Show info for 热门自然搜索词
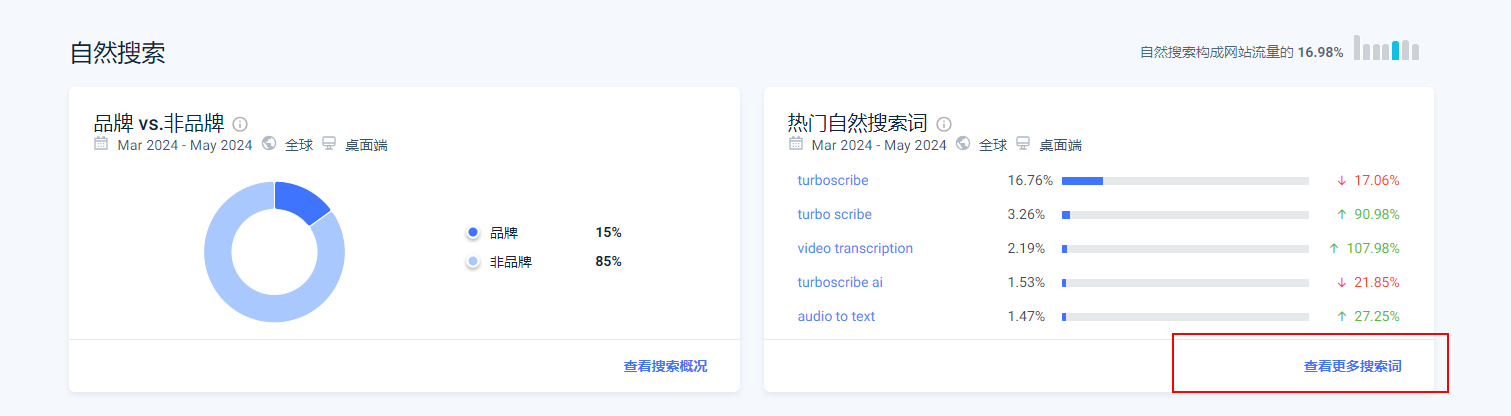Image resolution: width=1511 pixels, height=416 pixels. [x=944, y=124]
